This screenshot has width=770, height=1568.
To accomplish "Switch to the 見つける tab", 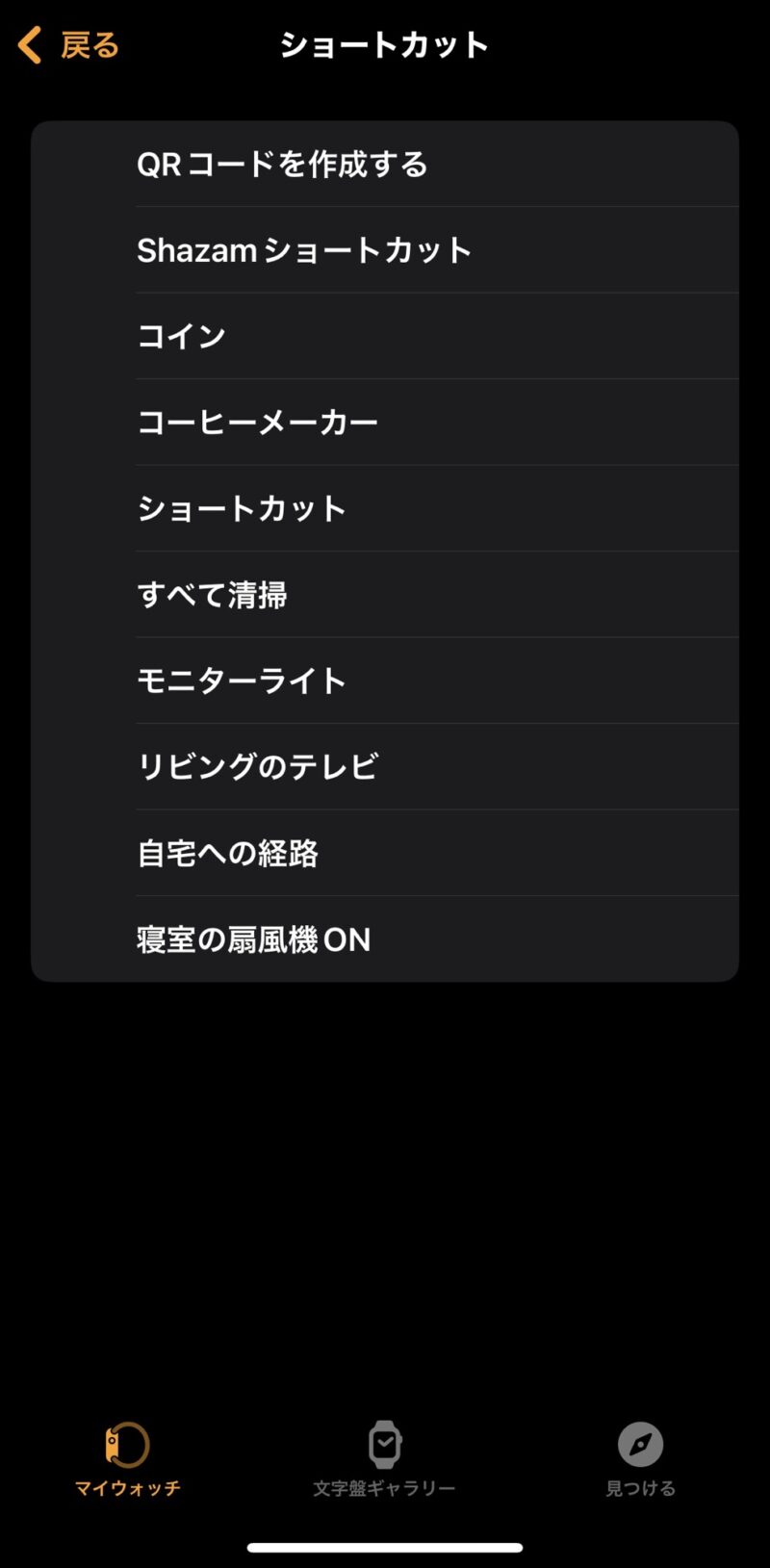I will (640, 1459).
